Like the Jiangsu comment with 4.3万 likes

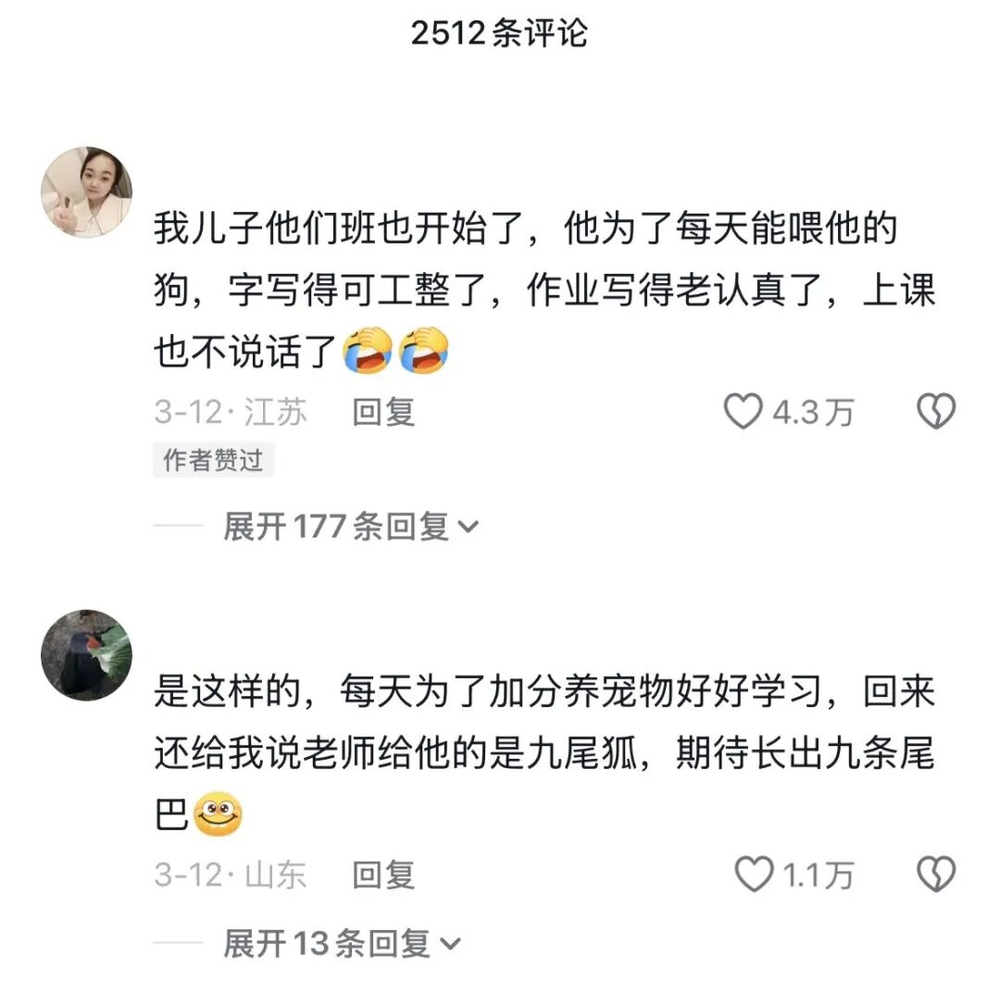pyautogui.click(x=742, y=412)
